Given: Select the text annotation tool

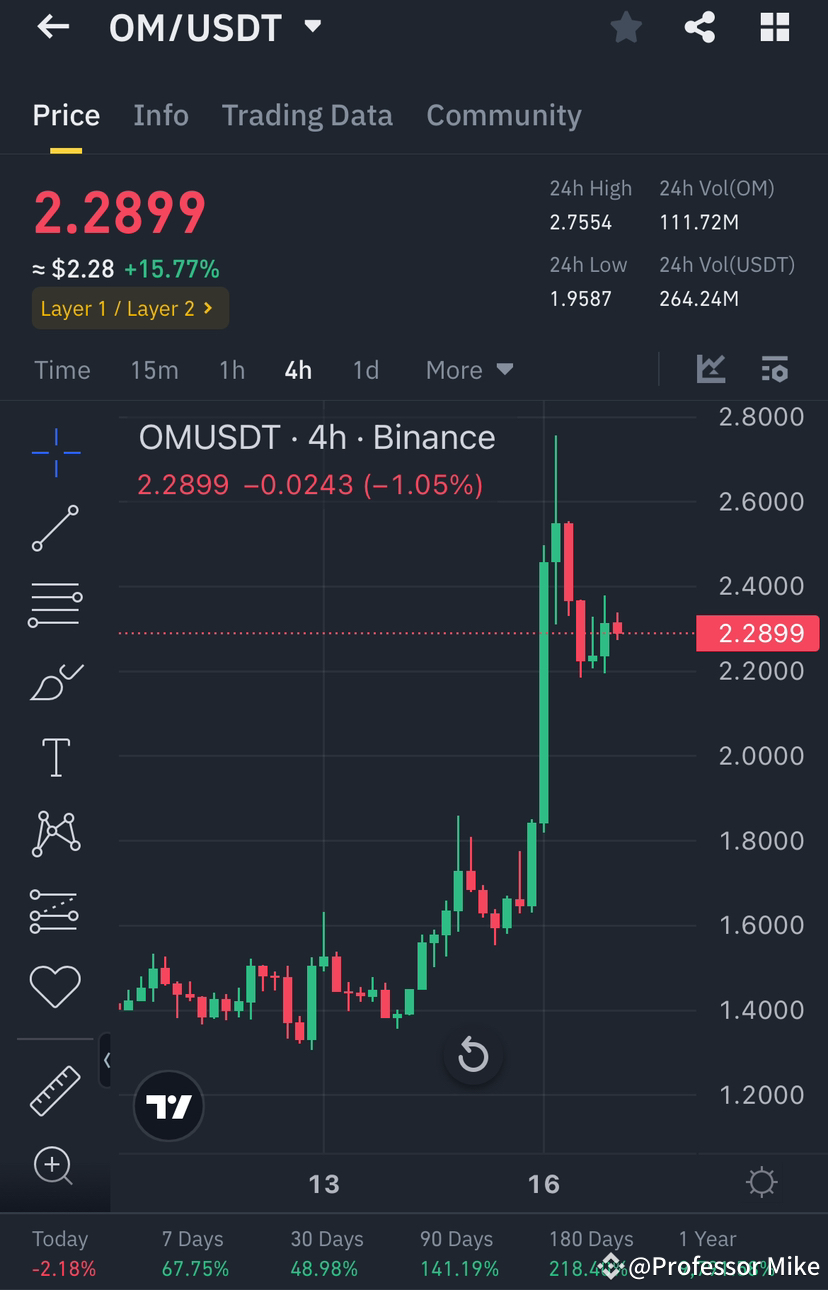Looking at the screenshot, I should point(54,757).
